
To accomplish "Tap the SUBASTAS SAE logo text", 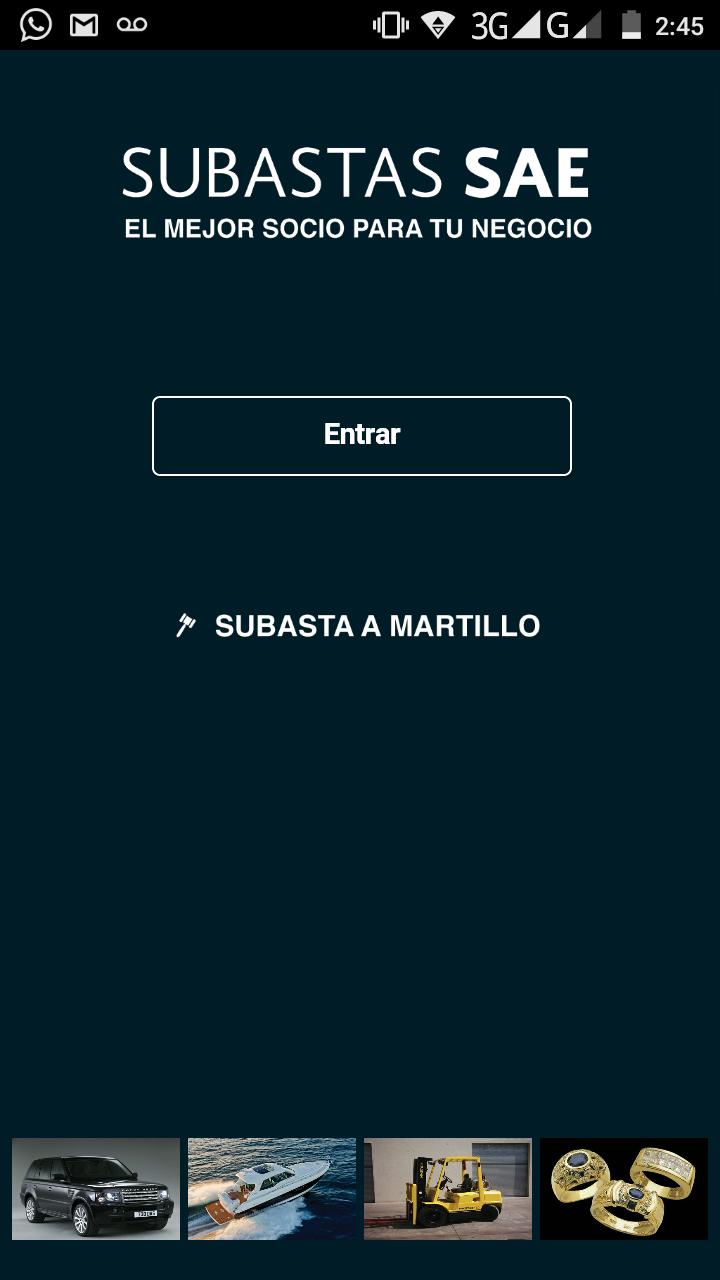I will (357, 173).
